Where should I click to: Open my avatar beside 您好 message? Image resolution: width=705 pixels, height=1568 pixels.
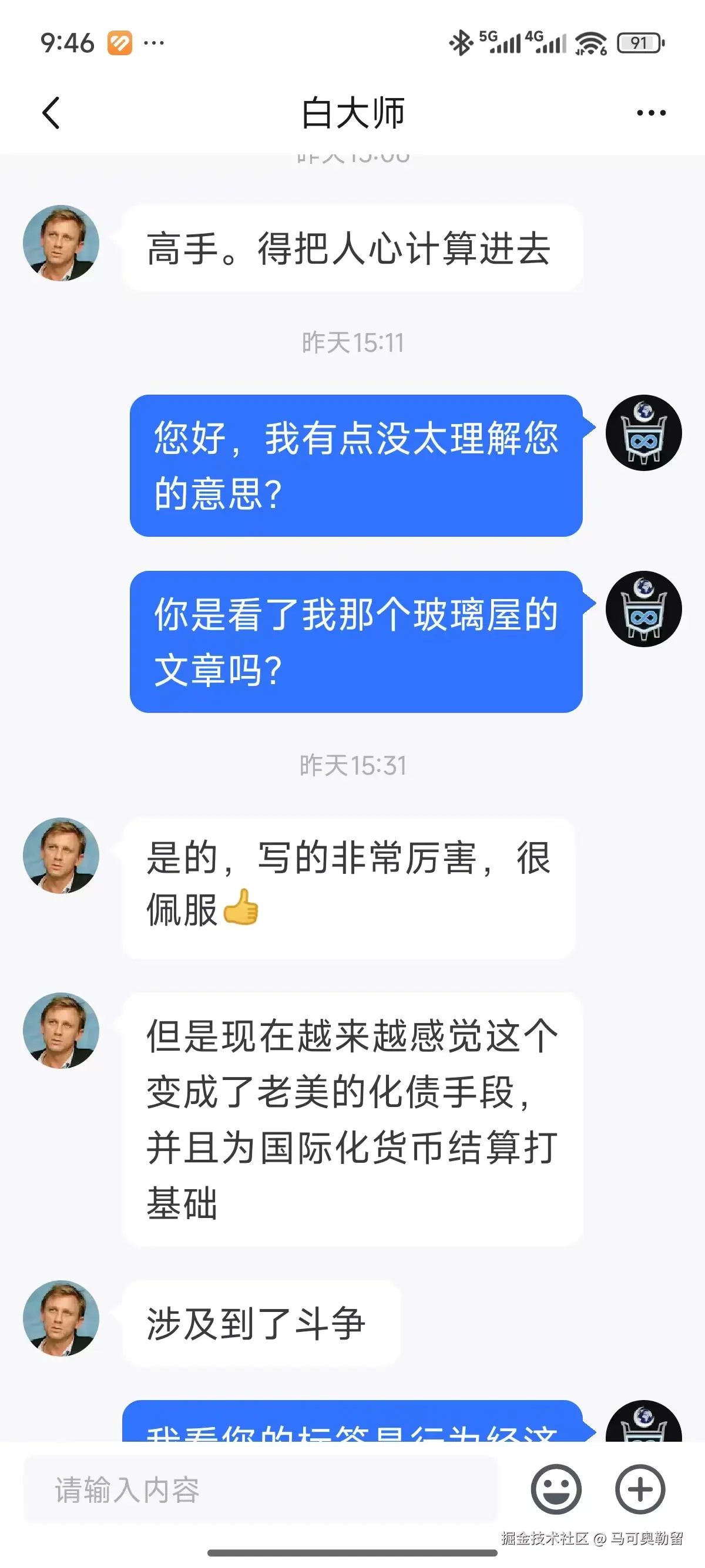(x=643, y=433)
